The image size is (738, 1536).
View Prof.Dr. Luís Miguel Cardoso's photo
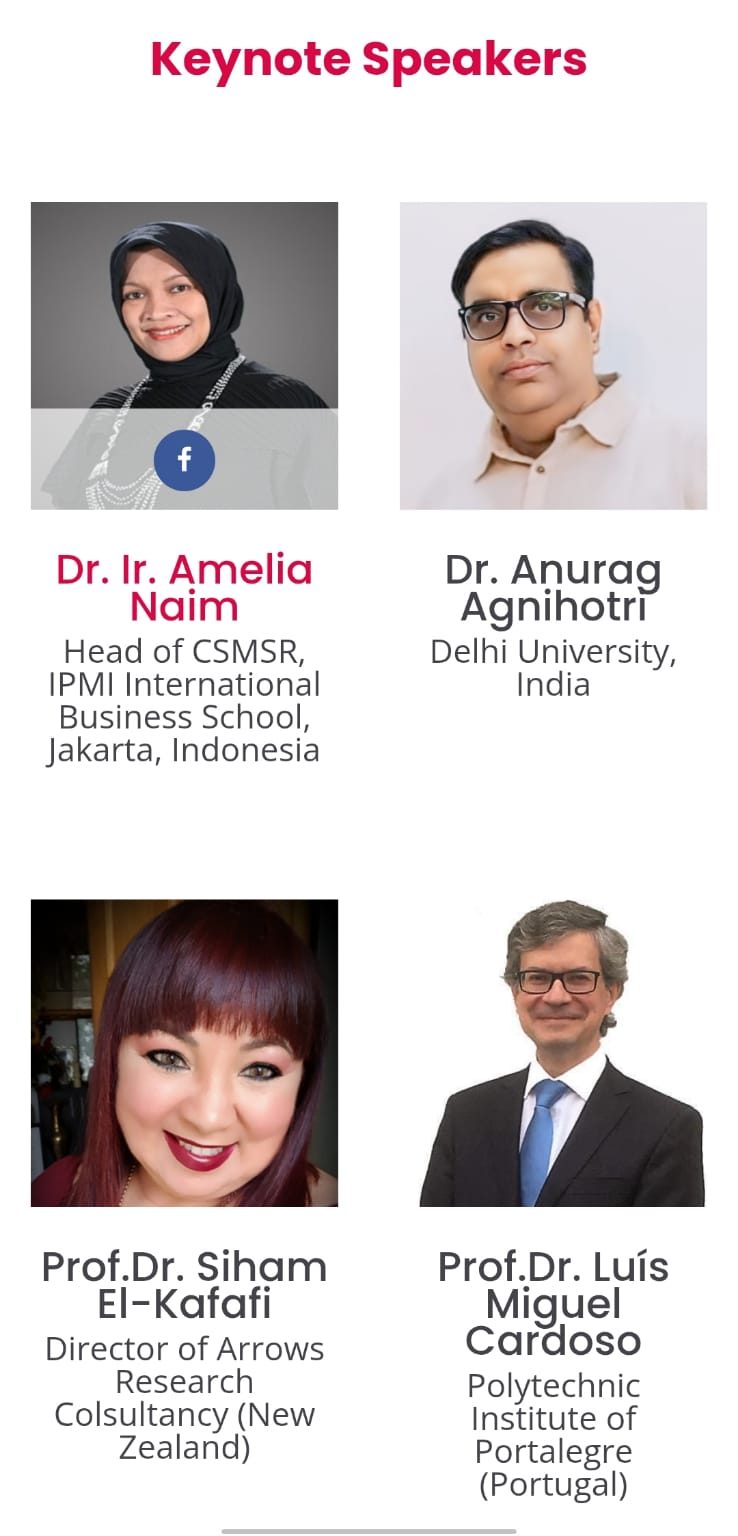pyautogui.click(x=553, y=1053)
